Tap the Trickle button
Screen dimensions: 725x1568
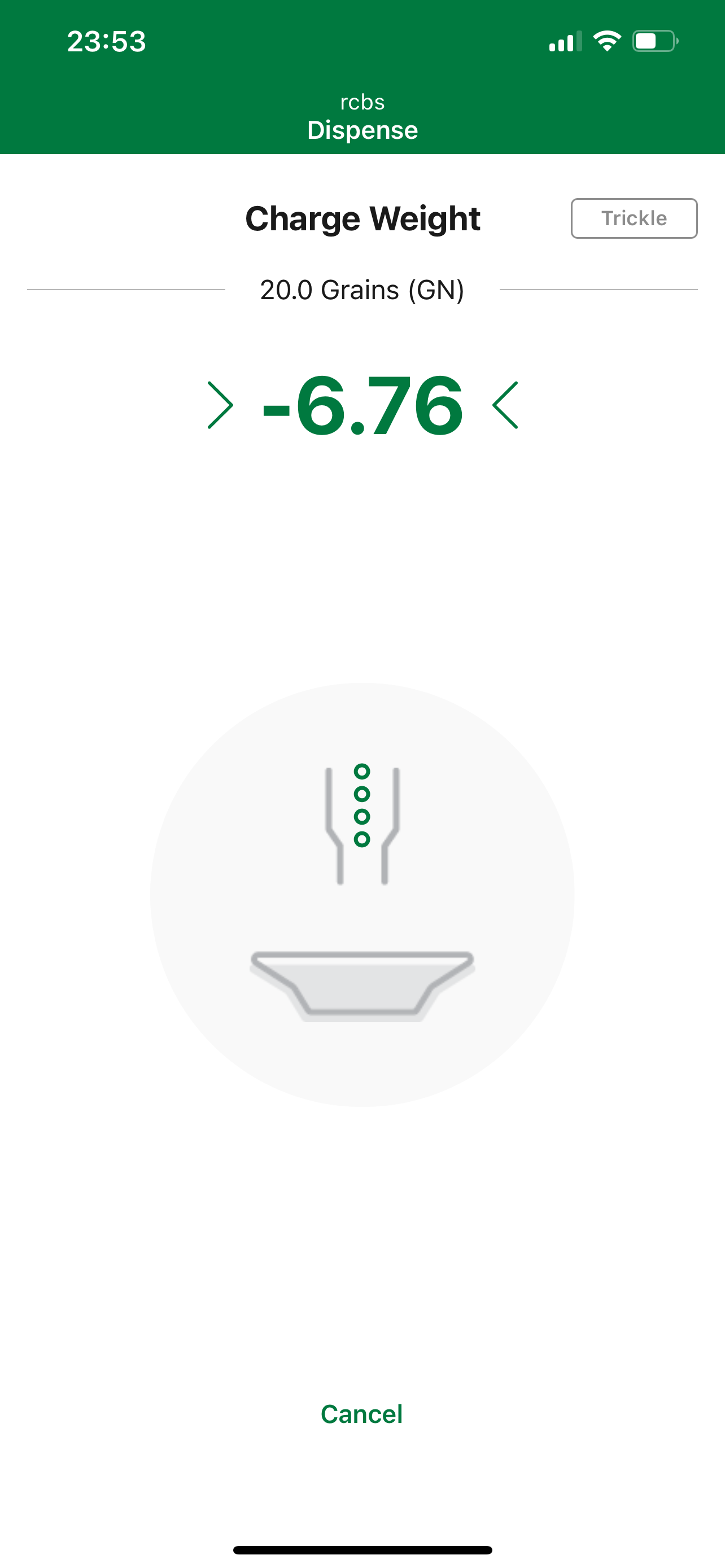coord(634,218)
